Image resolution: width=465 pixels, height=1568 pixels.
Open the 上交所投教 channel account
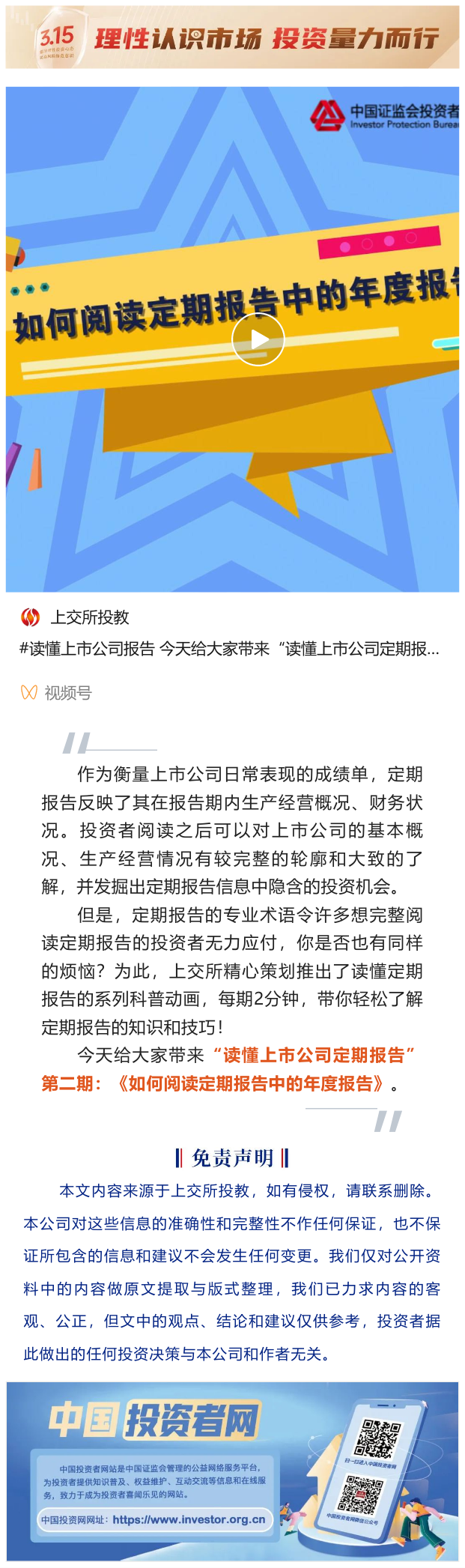pos(89,617)
